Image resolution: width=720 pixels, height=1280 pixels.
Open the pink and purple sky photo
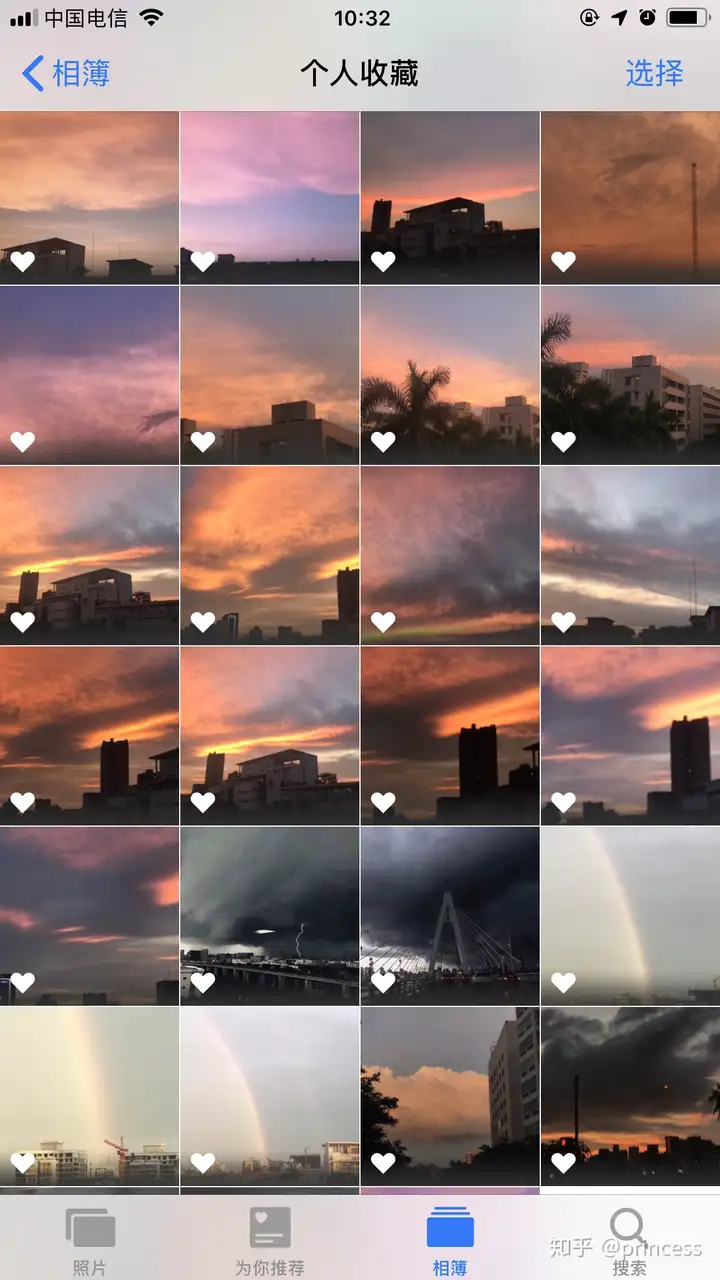tap(270, 196)
